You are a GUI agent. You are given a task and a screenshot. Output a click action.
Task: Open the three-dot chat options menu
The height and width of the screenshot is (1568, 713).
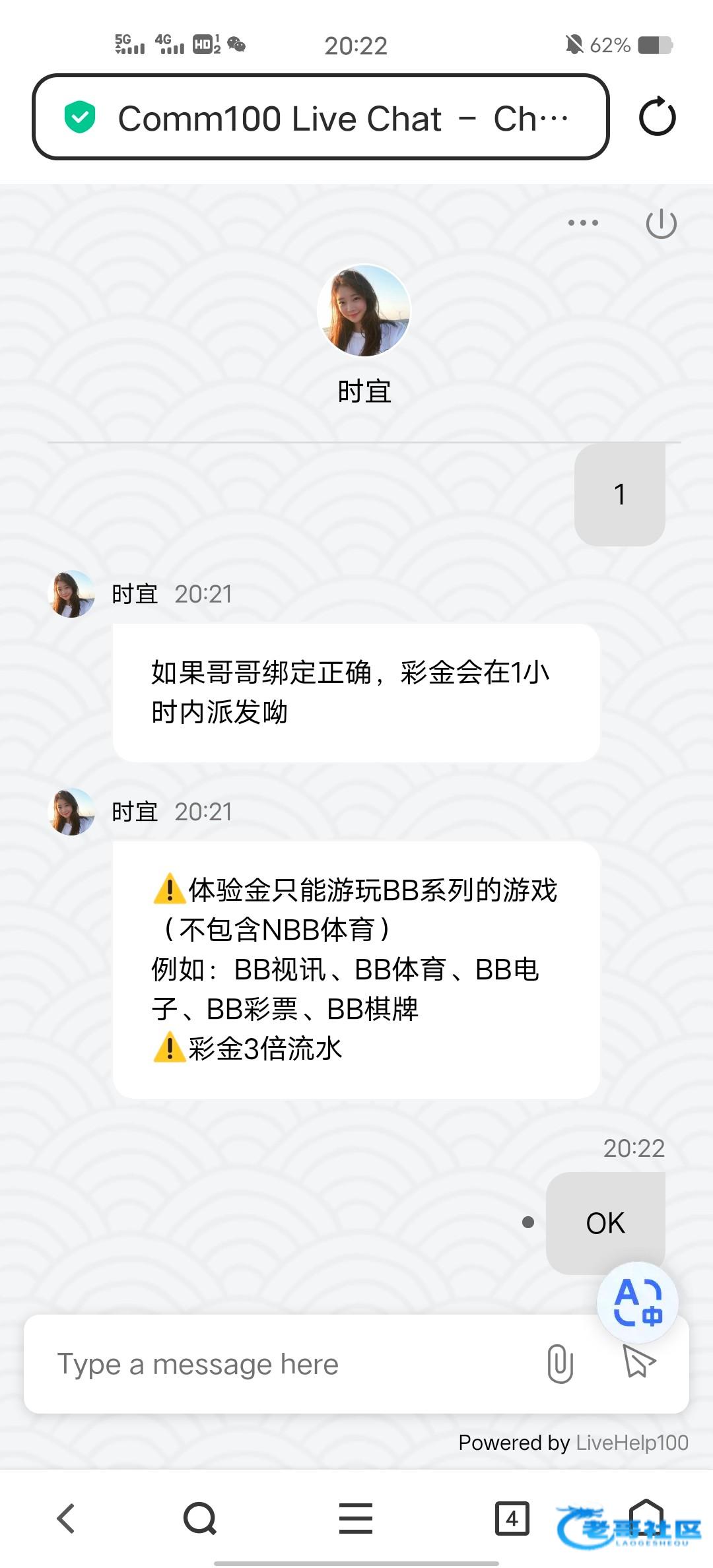coord(583,223)
